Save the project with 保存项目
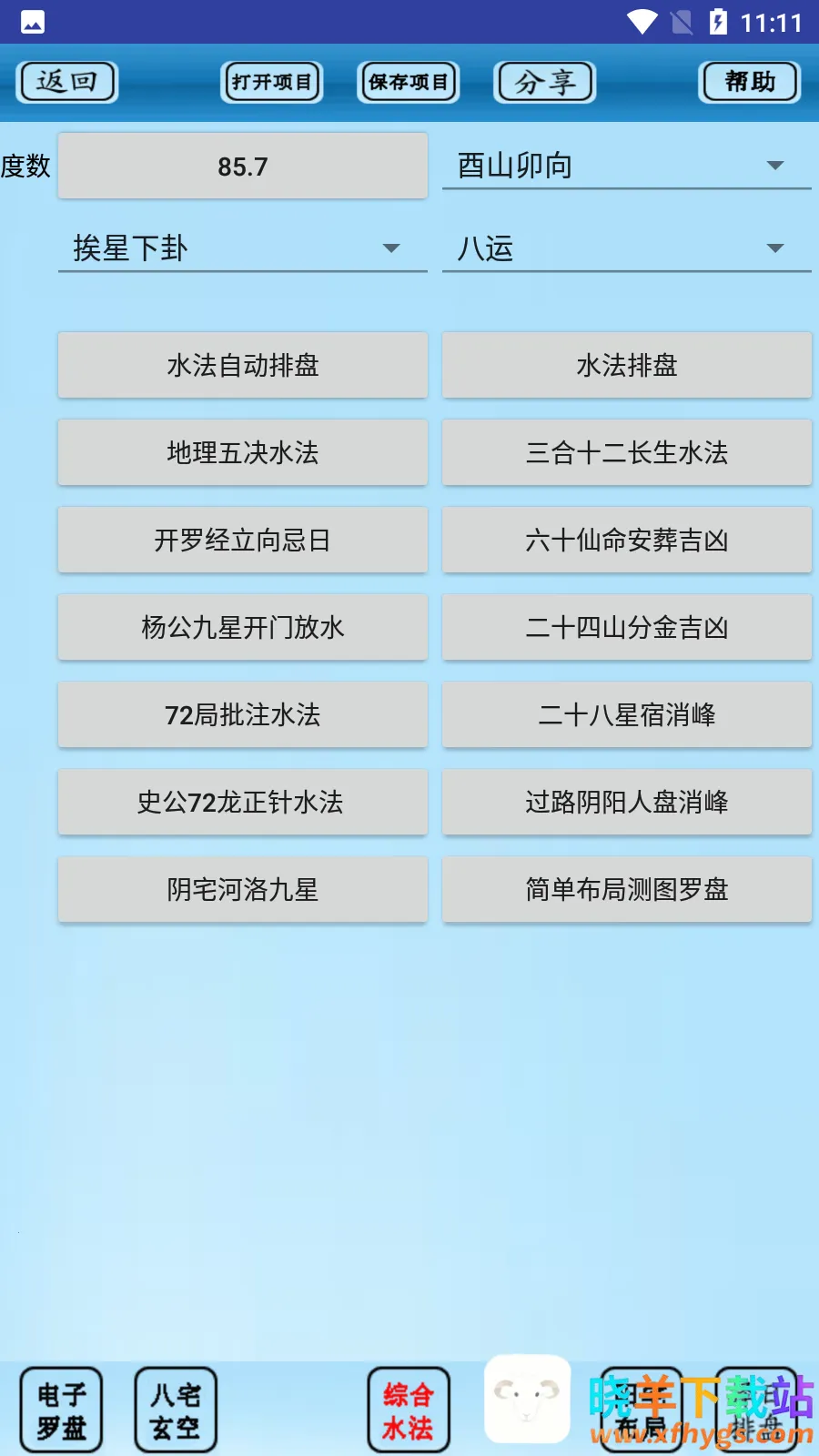 click(408, 82)
